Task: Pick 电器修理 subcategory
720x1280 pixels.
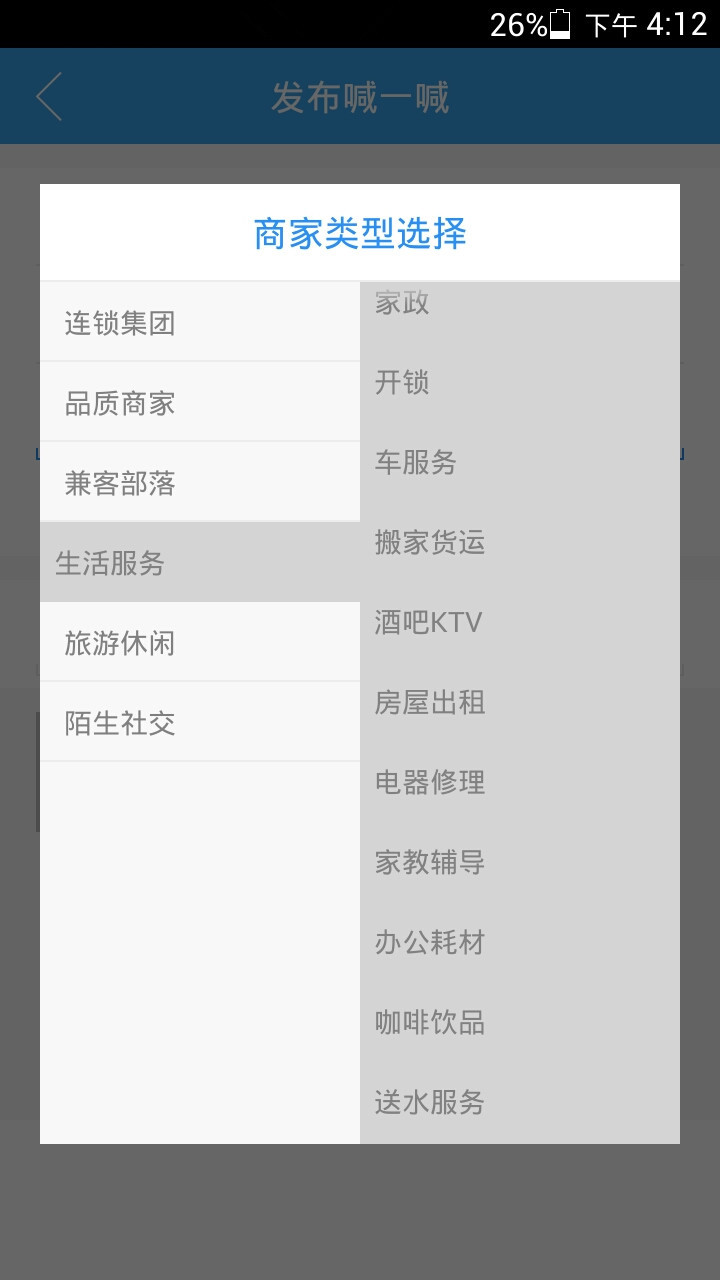Action: [518, 782]
